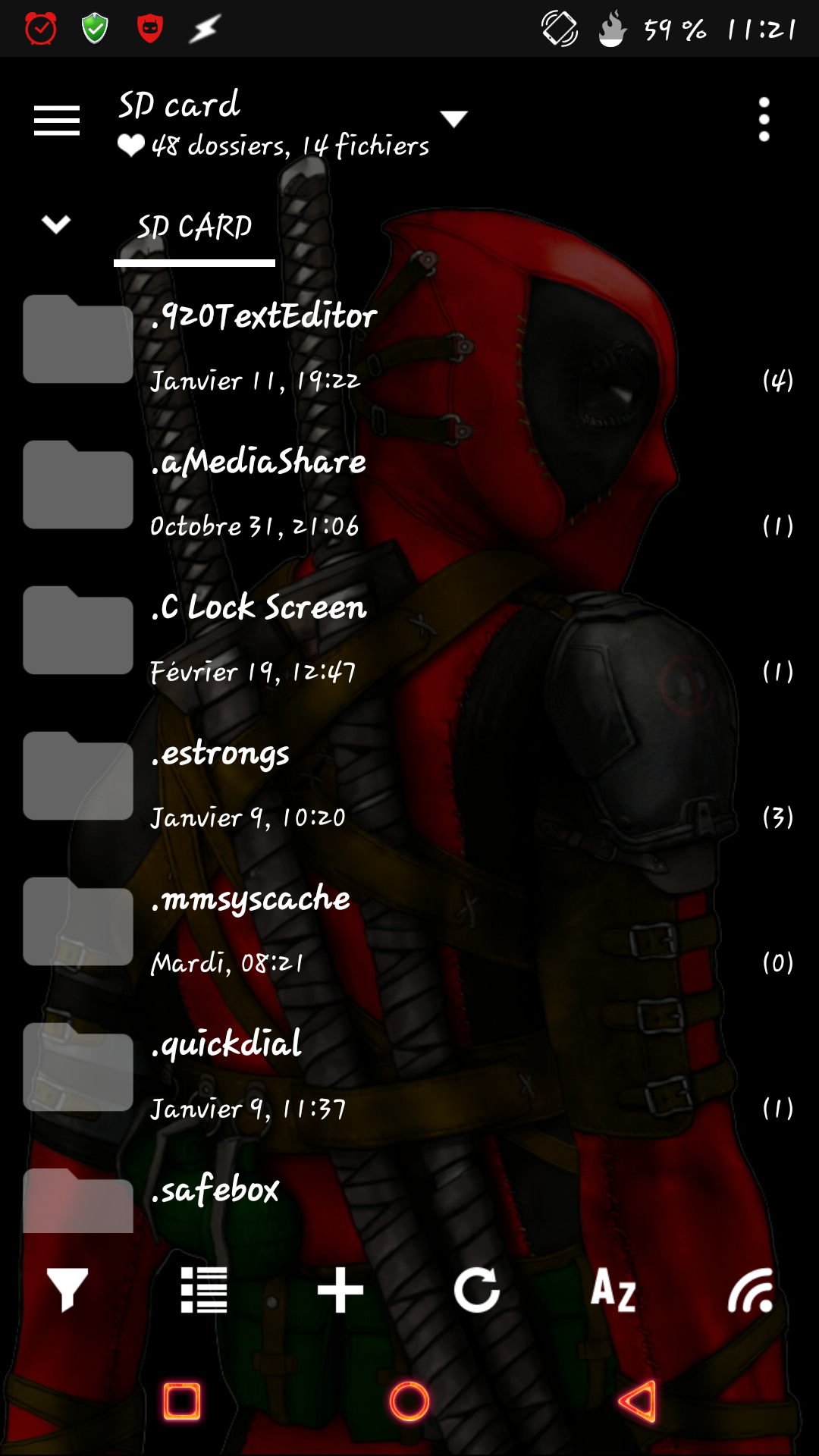
Task: Open the AZ sort options
Action: point(613,1289)
